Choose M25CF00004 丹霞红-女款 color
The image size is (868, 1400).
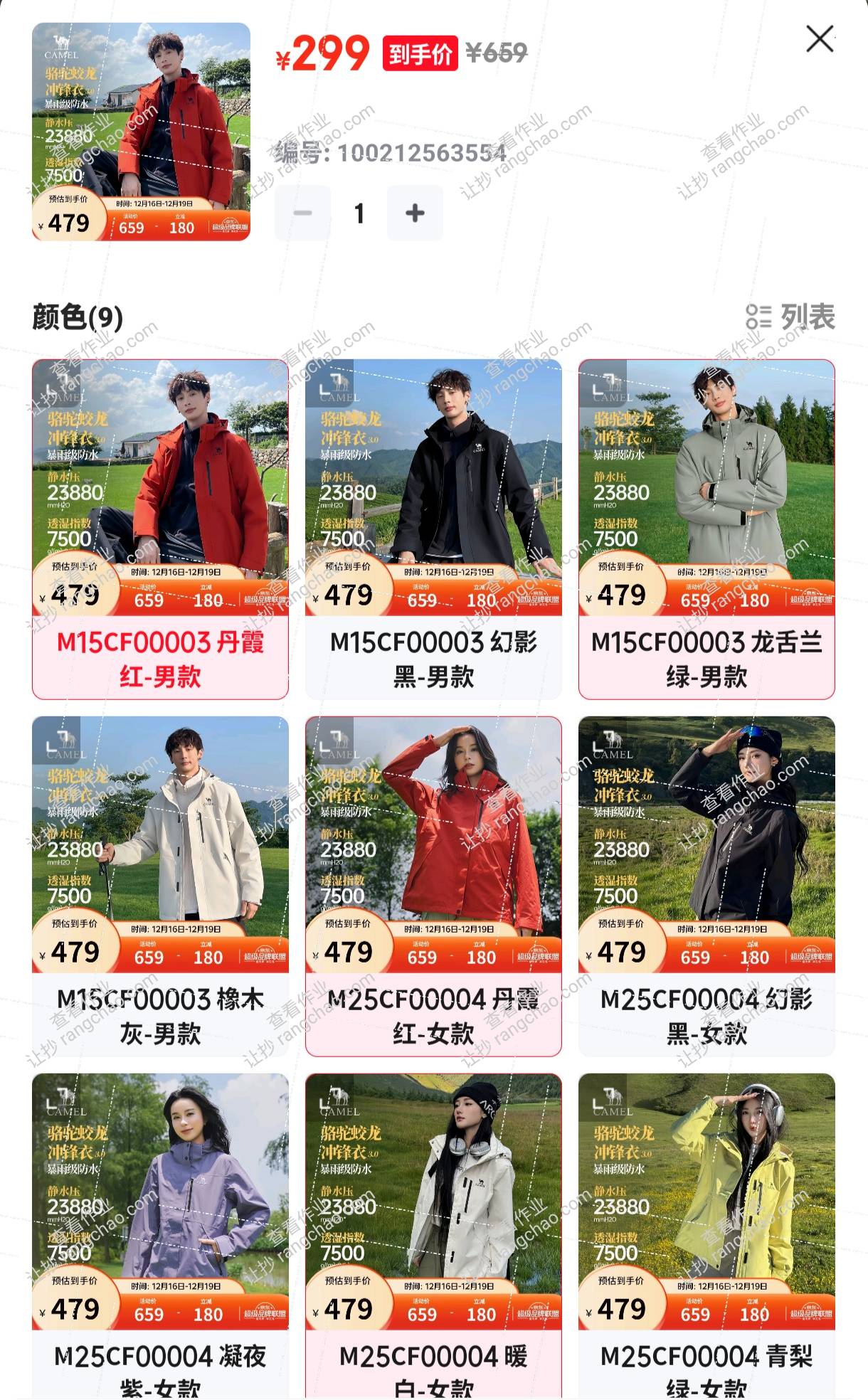click(433, 886)
